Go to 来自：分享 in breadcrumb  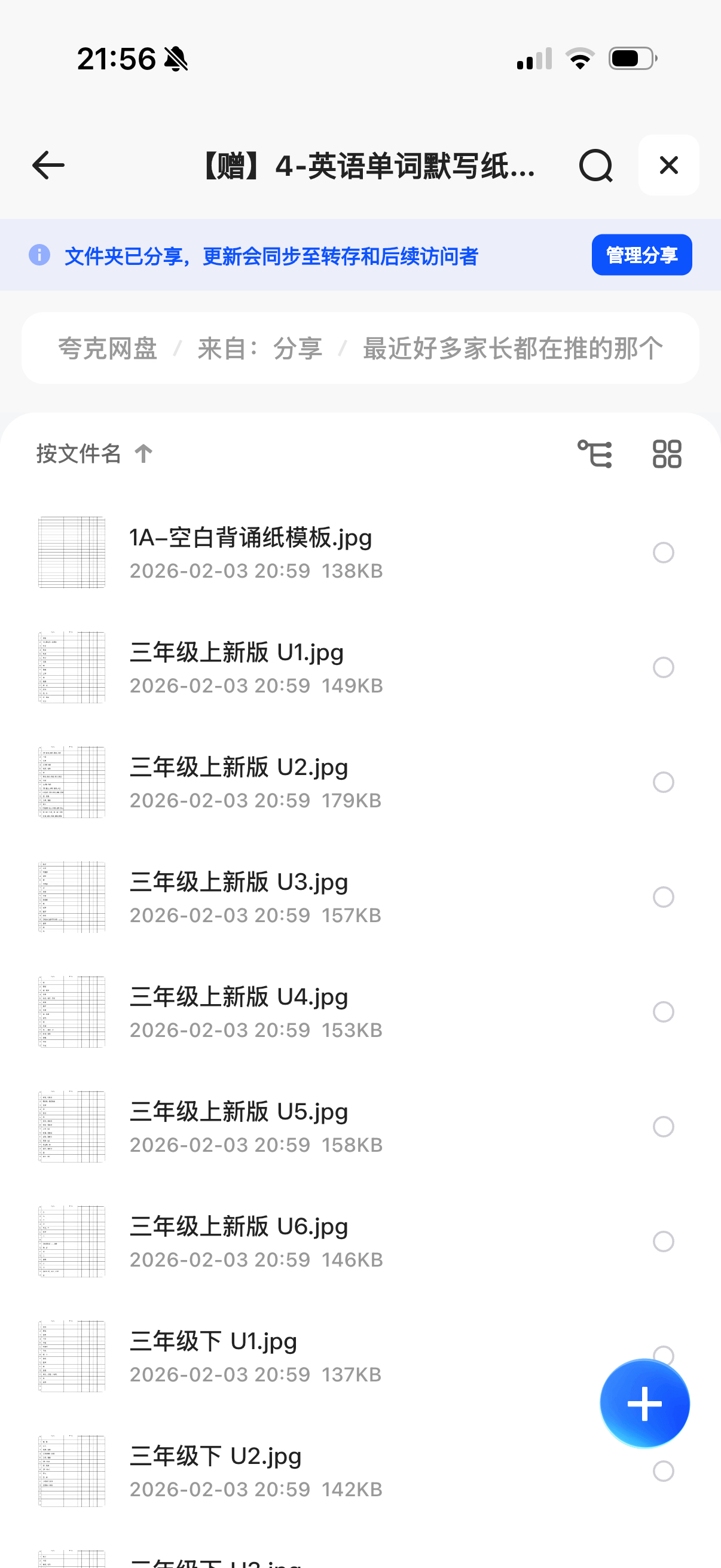260,348
